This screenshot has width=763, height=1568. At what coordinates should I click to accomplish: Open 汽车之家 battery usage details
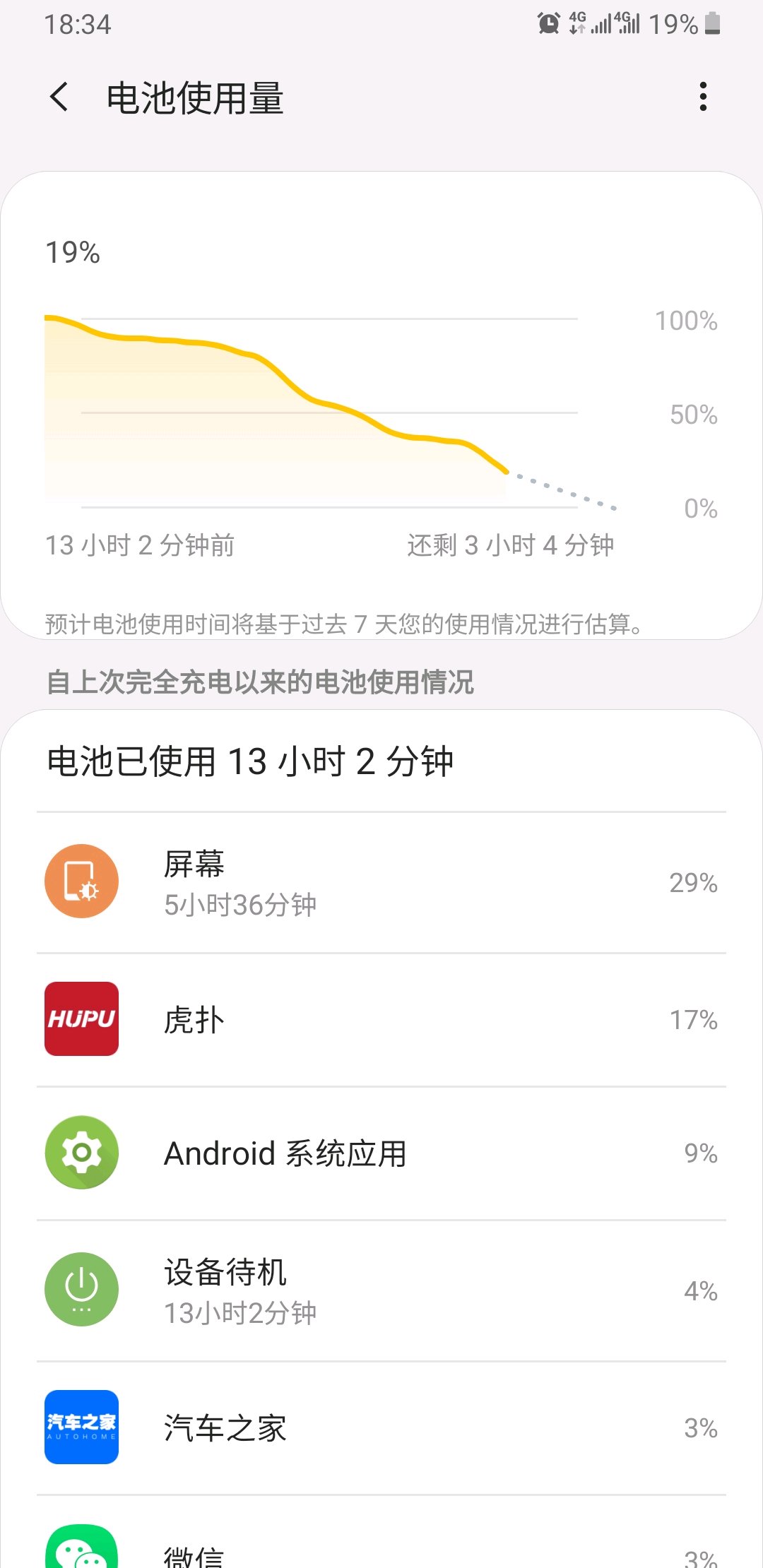point(381,1427)
